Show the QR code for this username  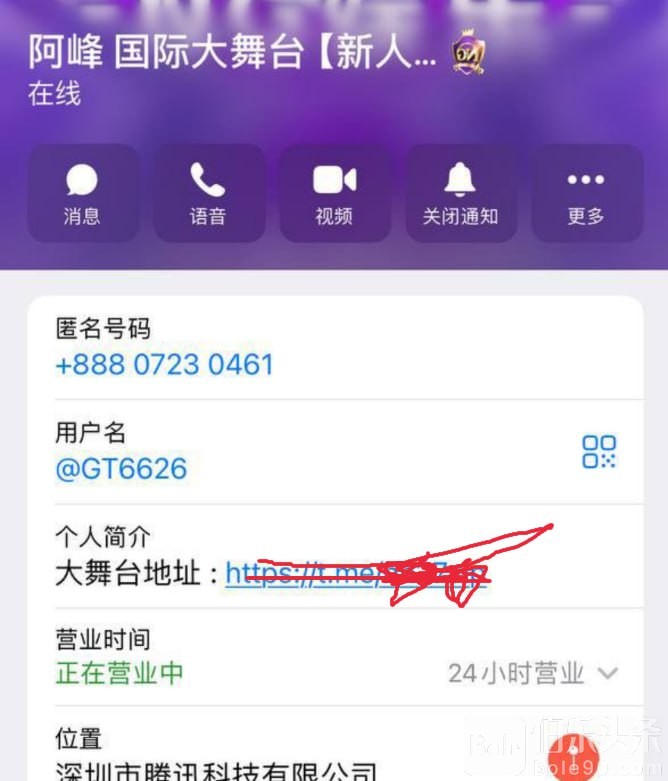click(x=599, y=452)
